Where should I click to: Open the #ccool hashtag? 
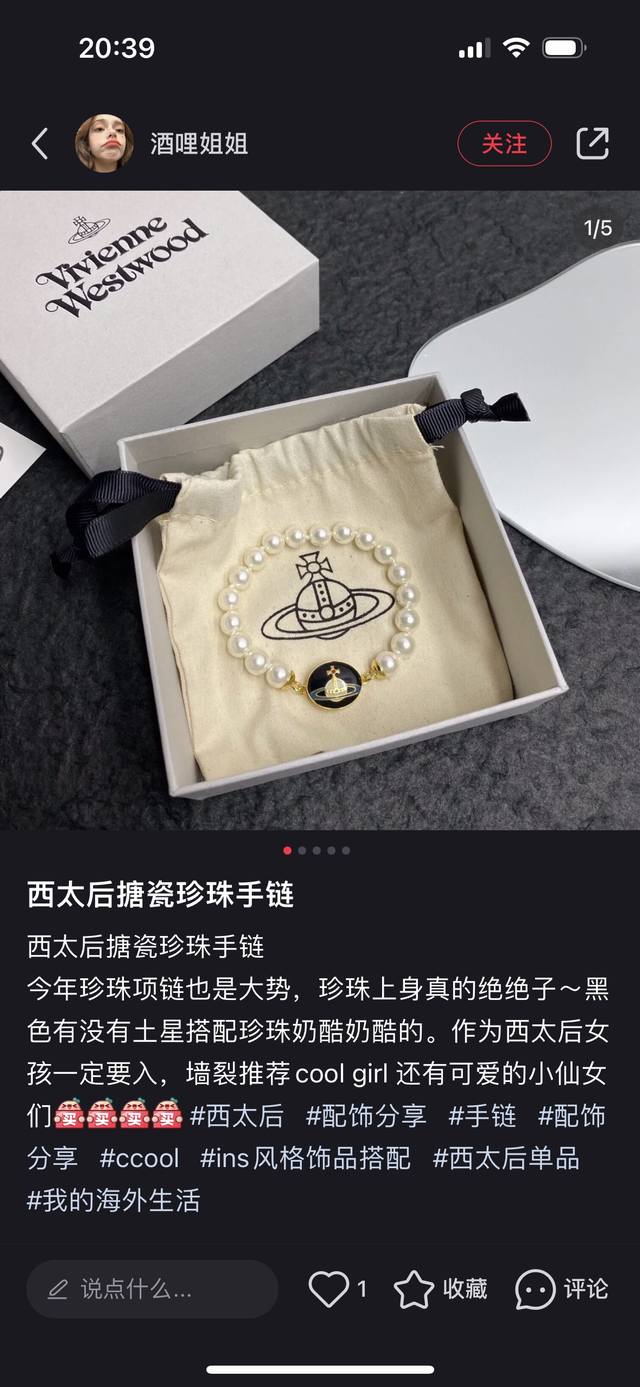click(x=139, y=1159)
